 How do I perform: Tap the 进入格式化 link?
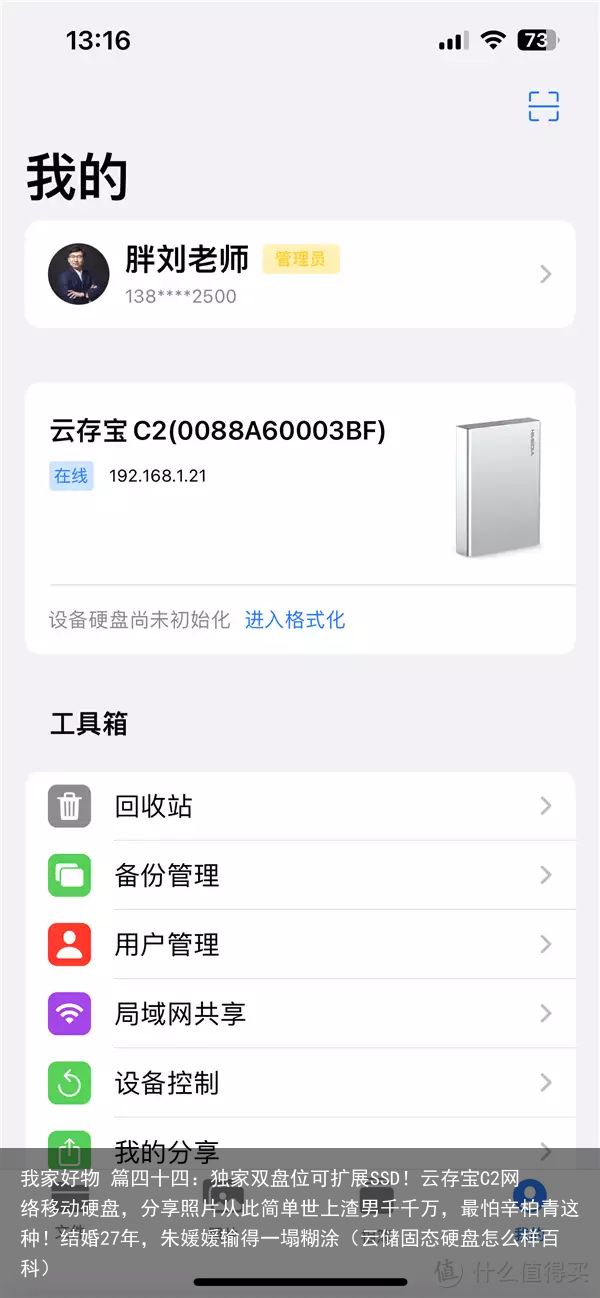point(295,620)
